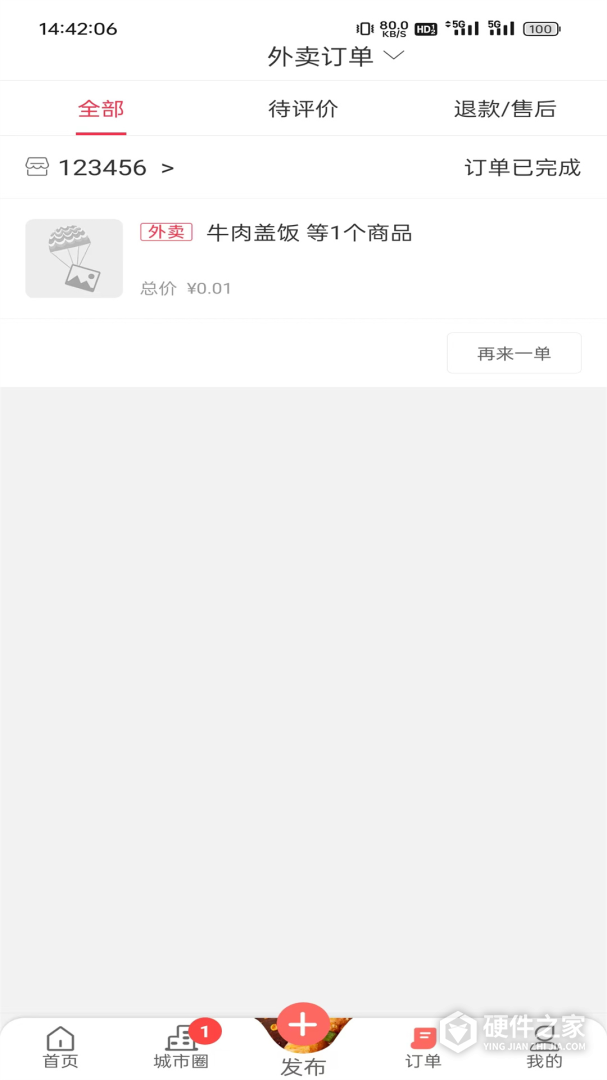
Task: Tap the 发布 plus button
Action: pyautogui.click(x=303, y=1026)
